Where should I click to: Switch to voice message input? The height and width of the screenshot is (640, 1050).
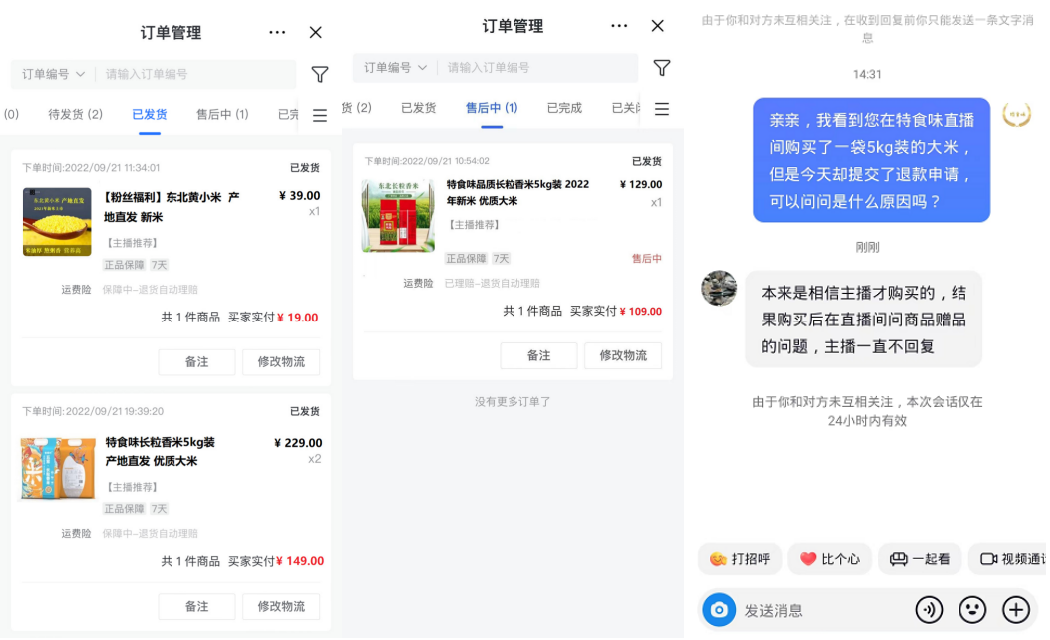coord(929,610)
